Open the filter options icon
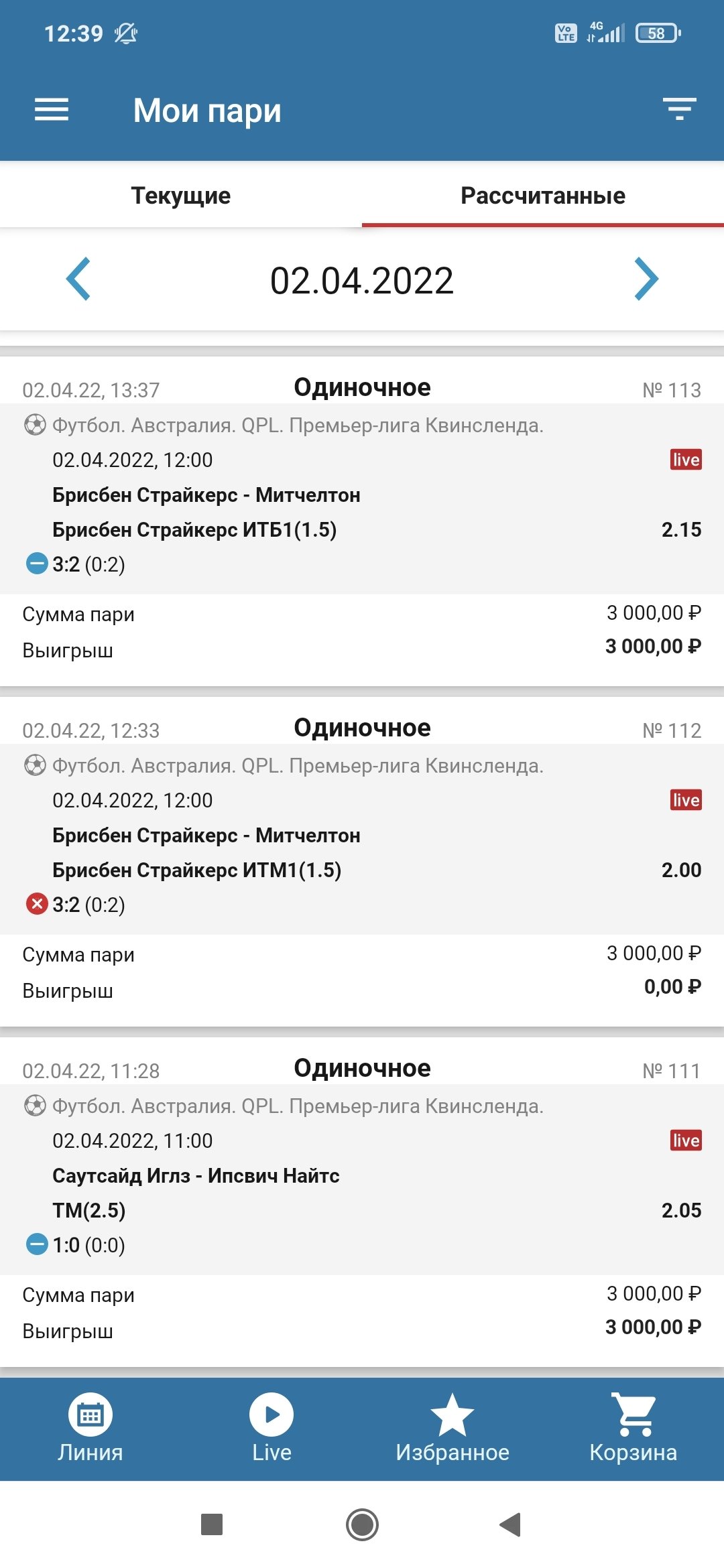The width and height of the screenshot is (724, 1568). coord(679,109)
